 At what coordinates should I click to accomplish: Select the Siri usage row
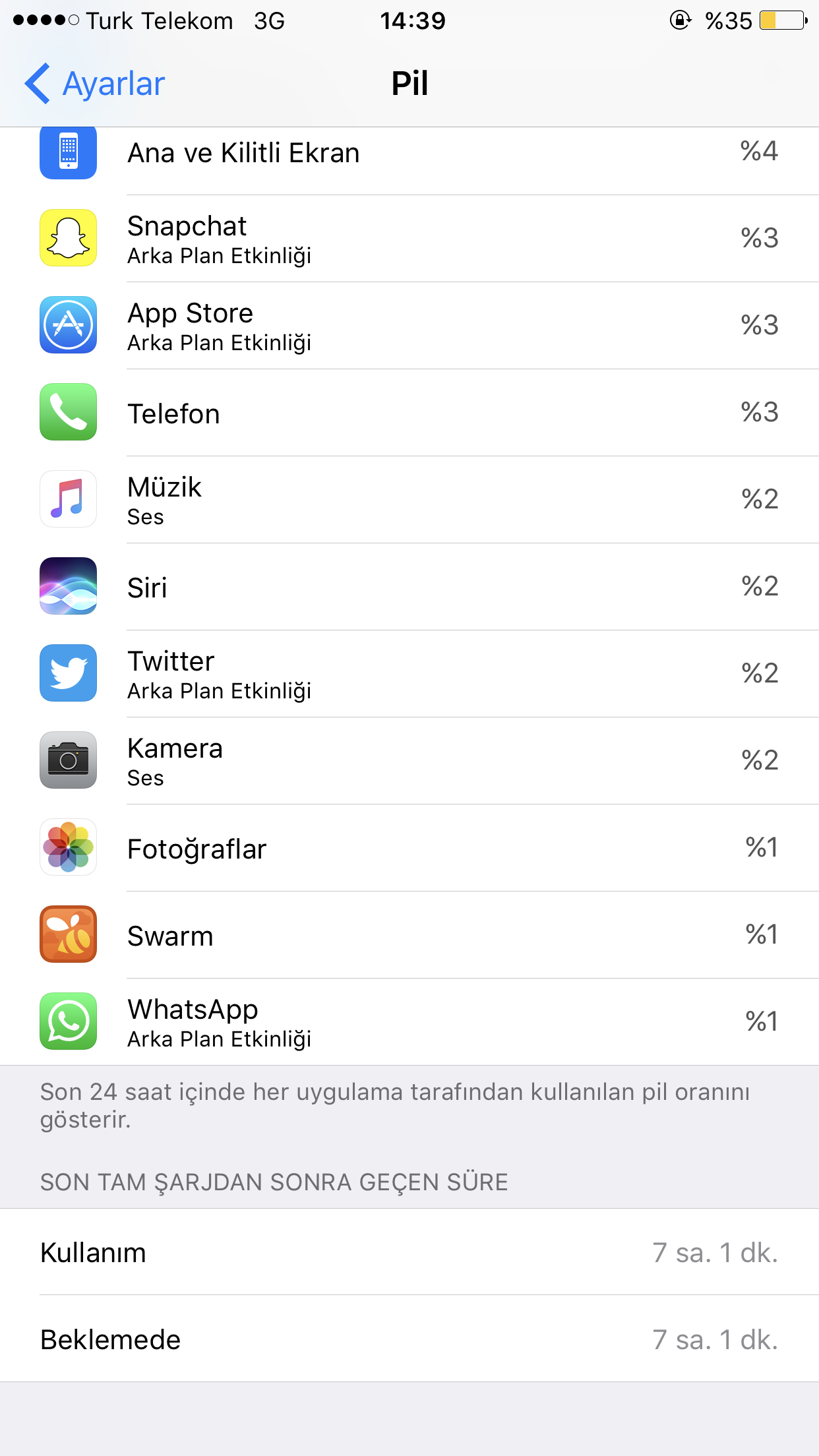click(409, 587)
